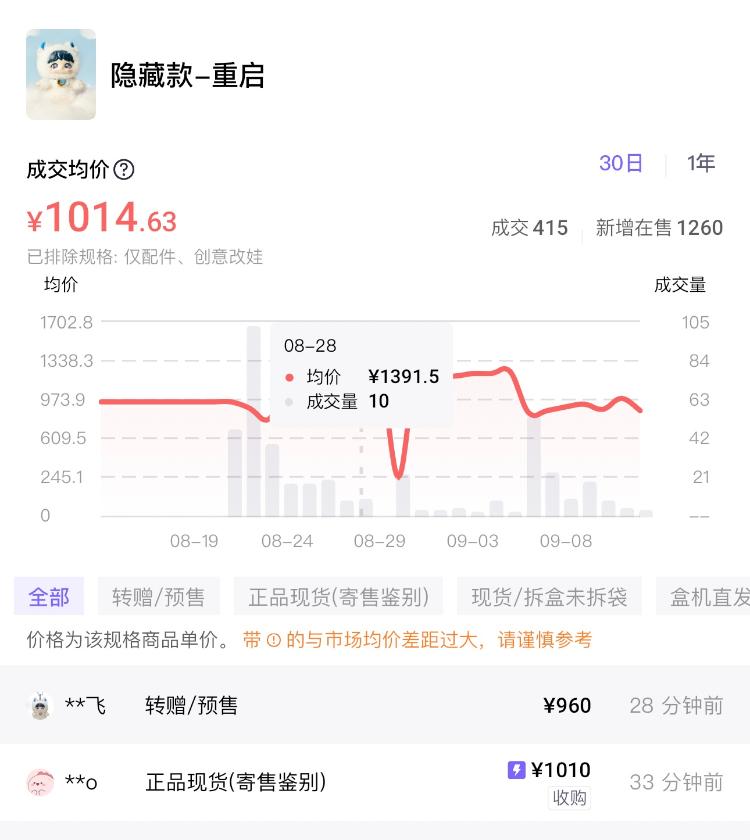Filter by 现货/拆盒未拆袋
The height and width of the screenshot is (840, 750).
549,597
